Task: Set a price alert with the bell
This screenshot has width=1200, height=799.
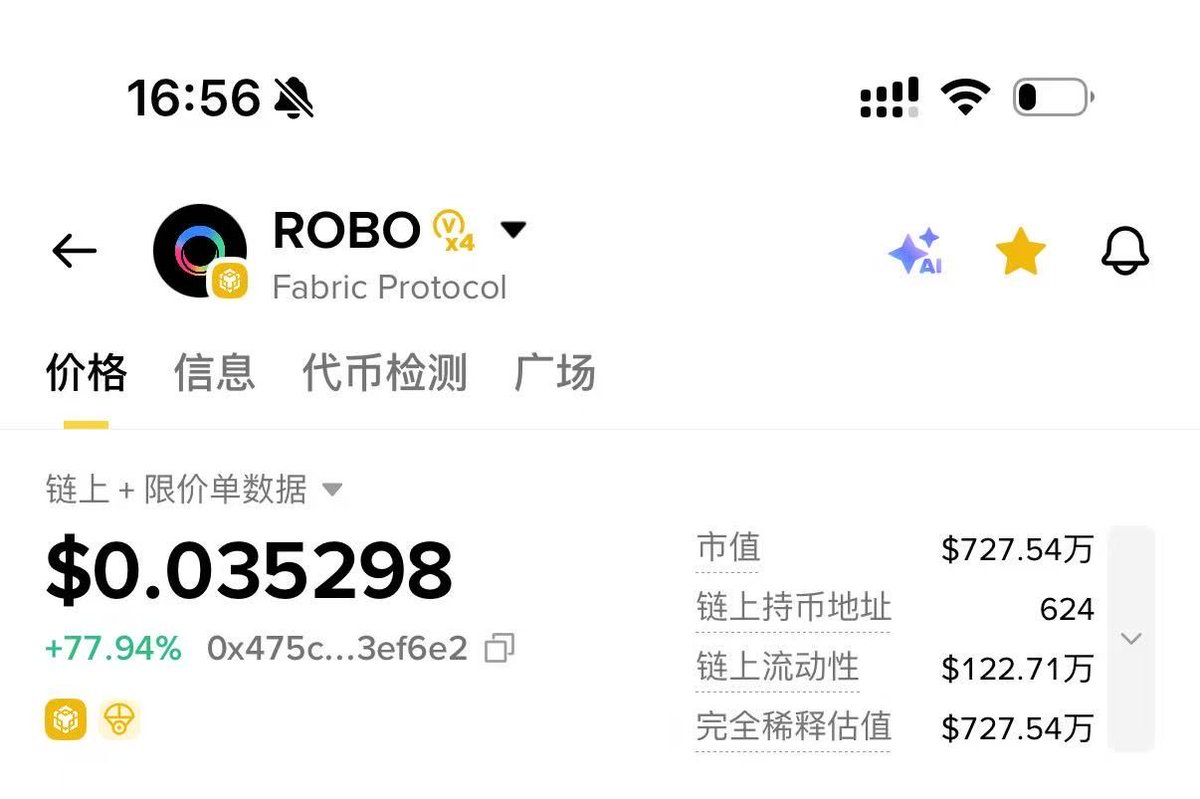Action: tap(1125, 251)
